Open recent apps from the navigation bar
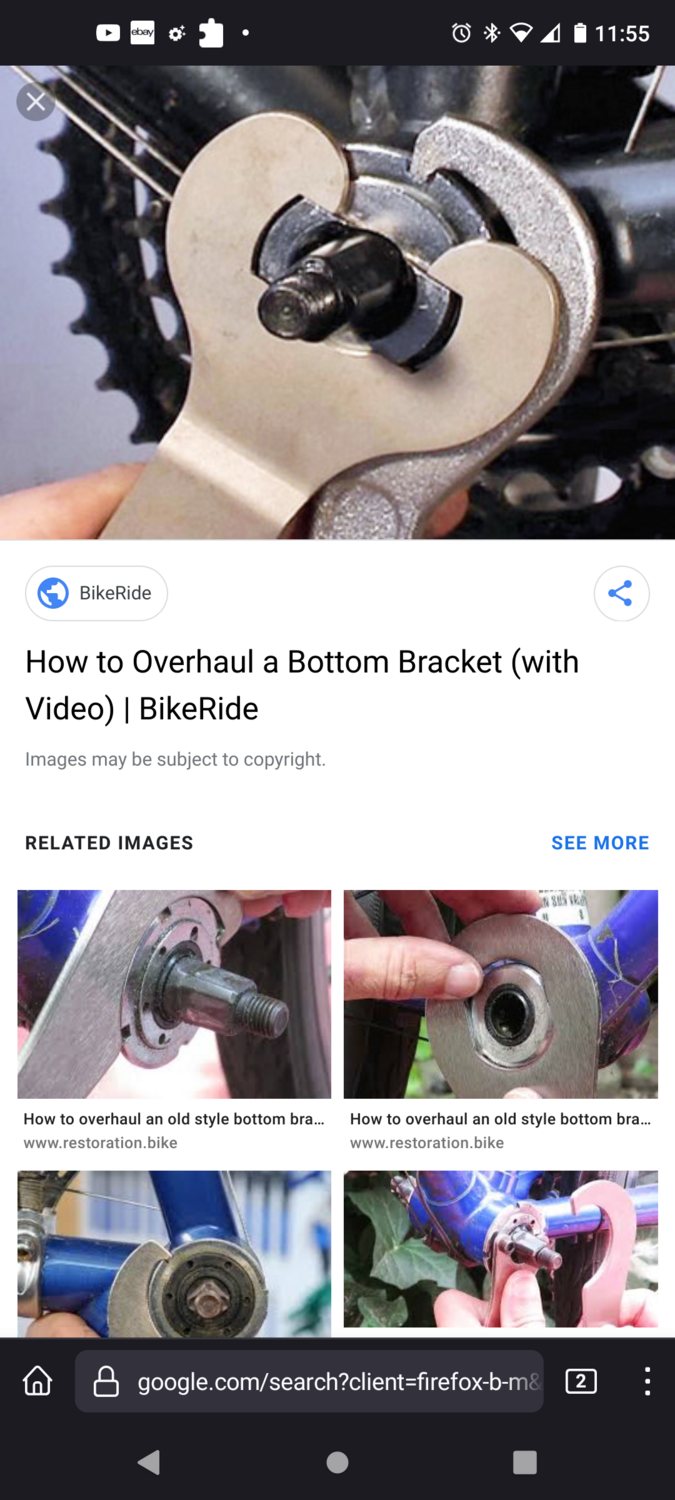Image resolution: width=675 pixels, height=1500 pixels. click(525, 1462)
